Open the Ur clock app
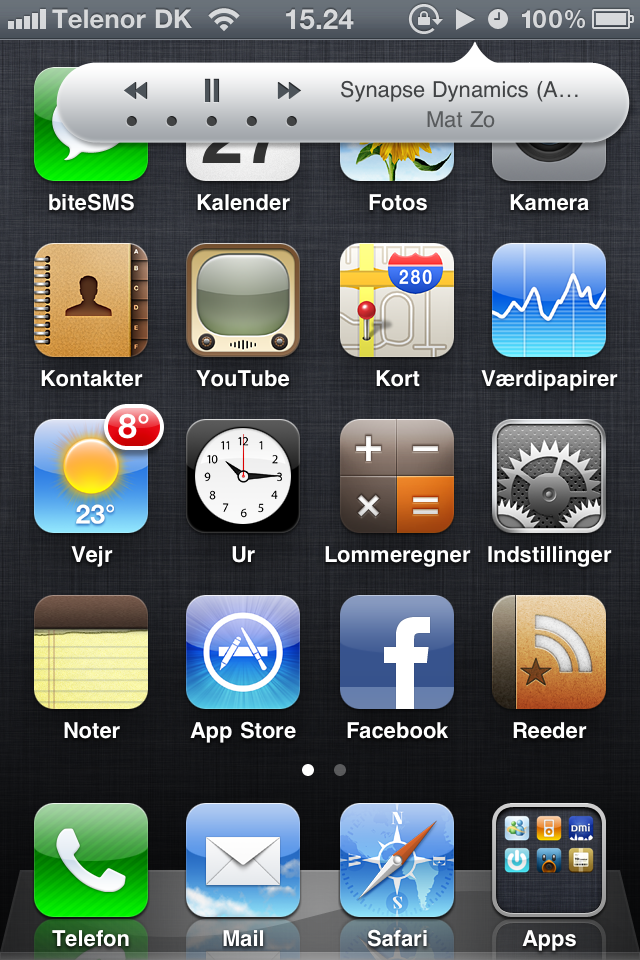Screen dimensions: 640x960 coord(243,476)
